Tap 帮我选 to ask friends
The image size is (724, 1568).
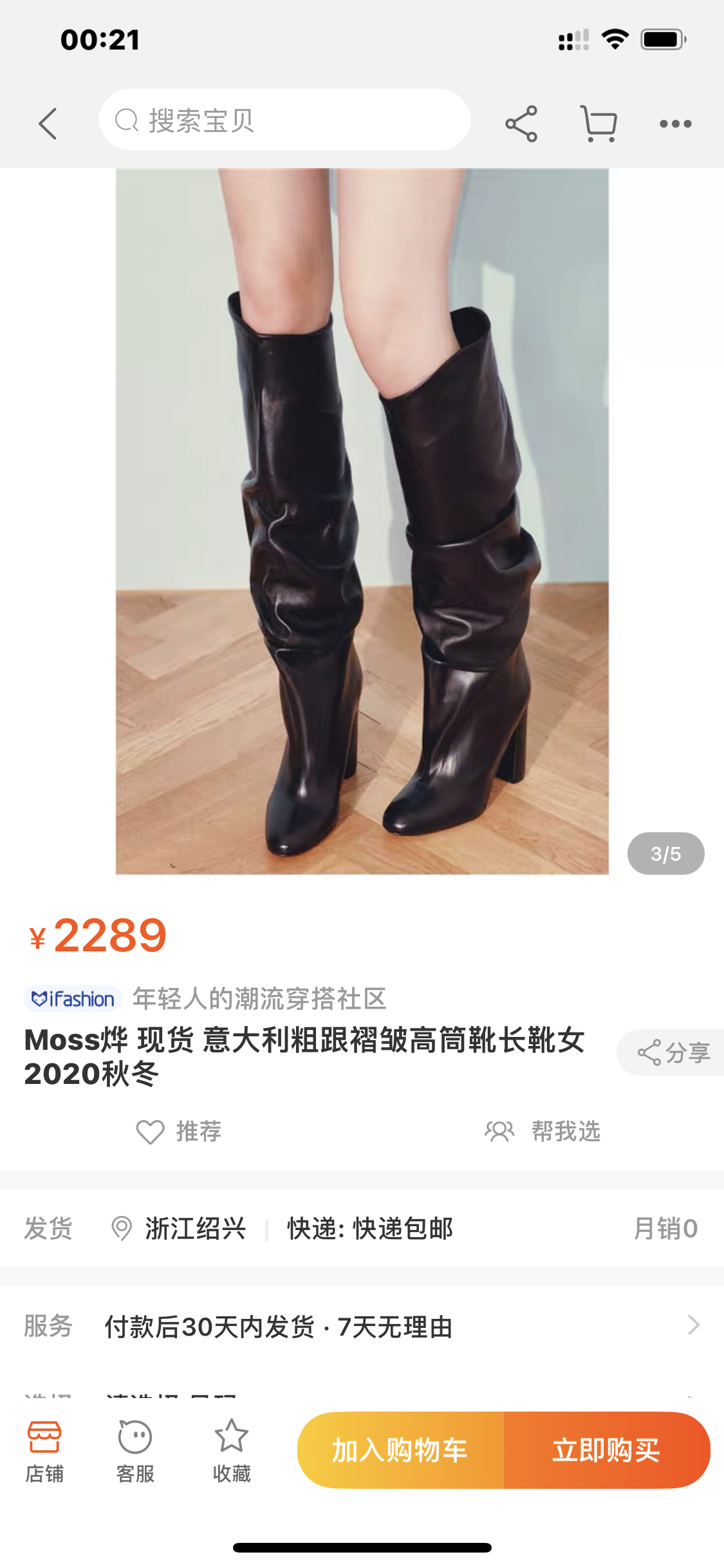(543, 1131)
